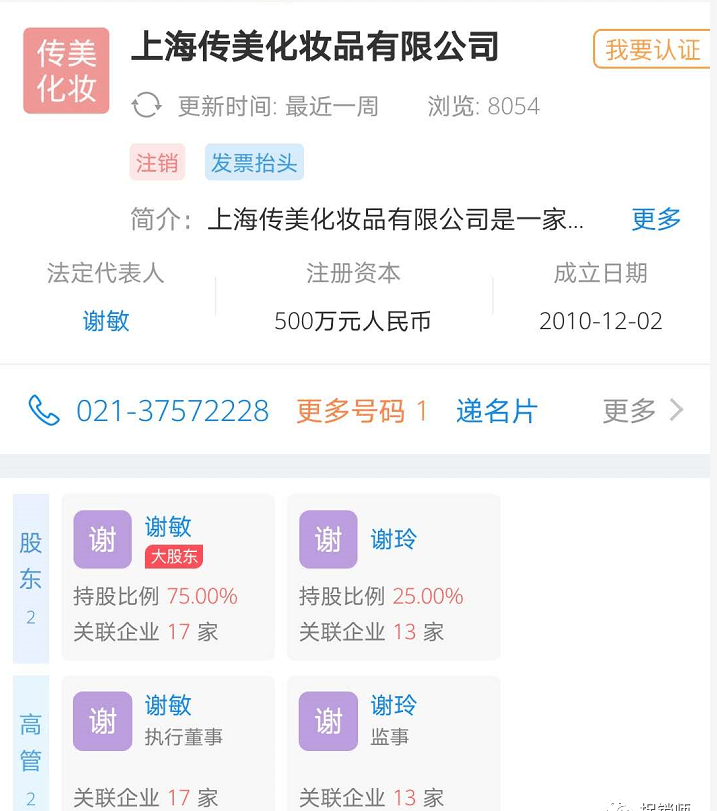Open the 发票抬头 tag
Image resolution: width=717 pixels, height=811 pixels.
pos(254,163)
